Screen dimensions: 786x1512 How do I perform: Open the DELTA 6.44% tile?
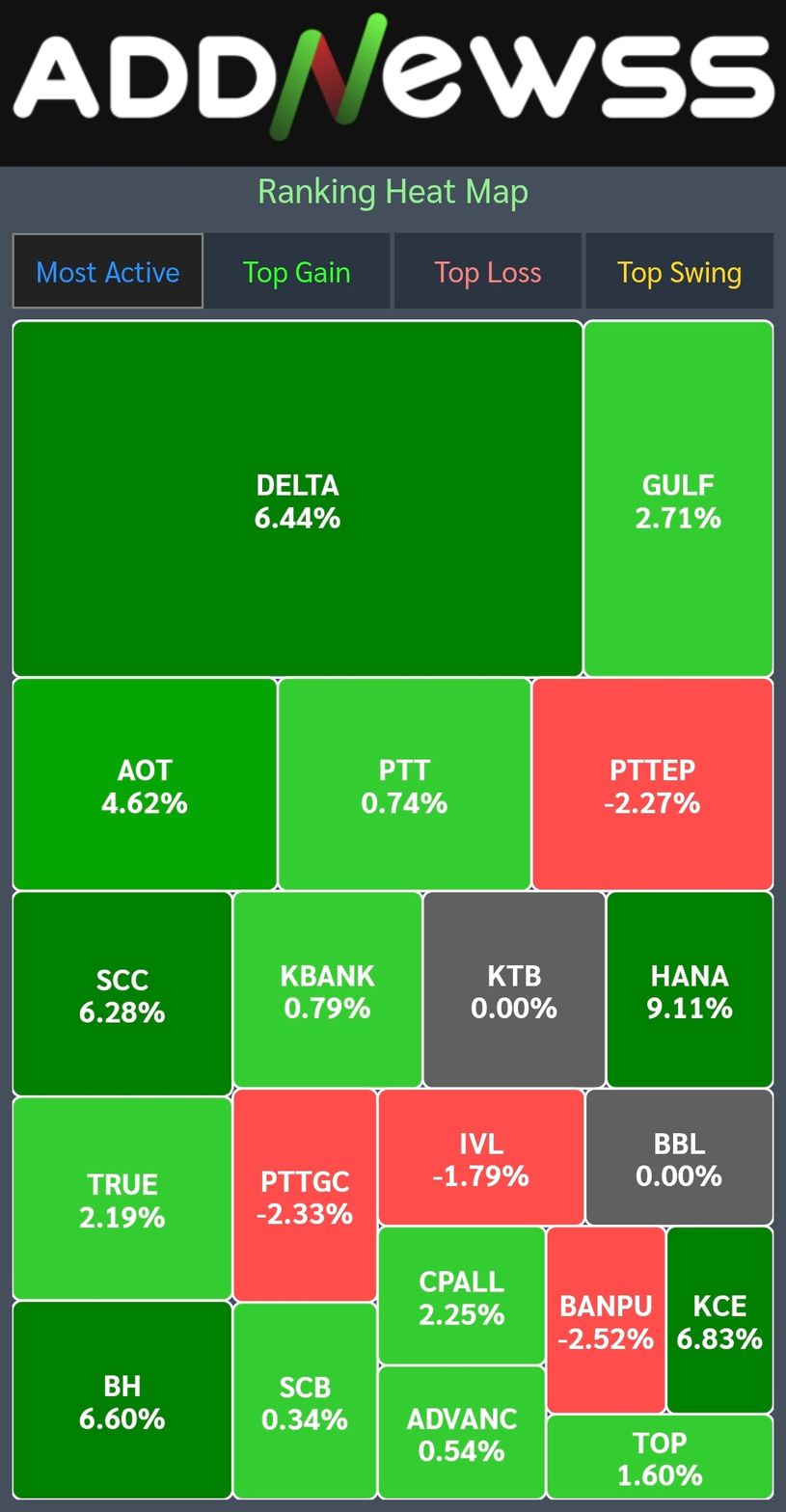297,499
